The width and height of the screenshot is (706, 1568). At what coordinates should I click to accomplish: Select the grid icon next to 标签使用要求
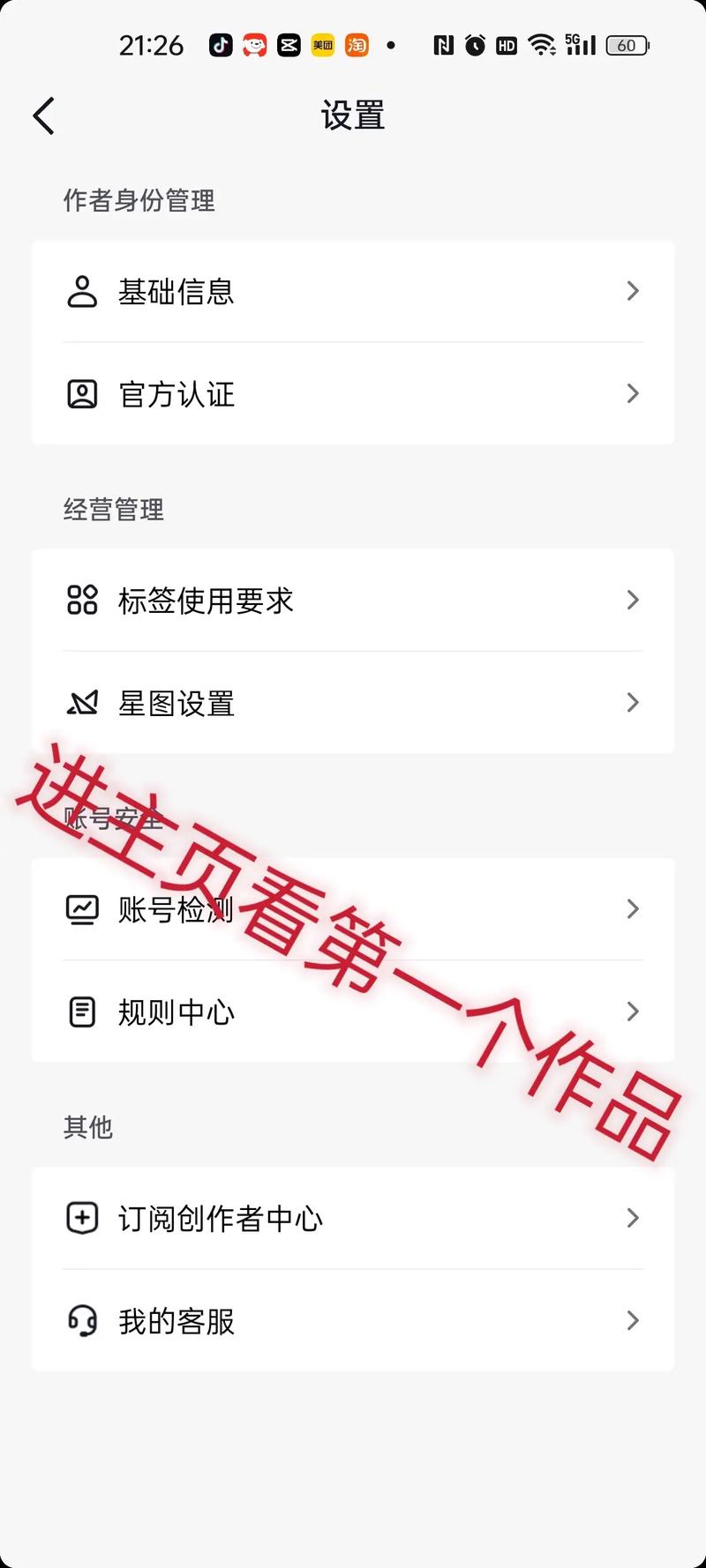tap(82, 600)
